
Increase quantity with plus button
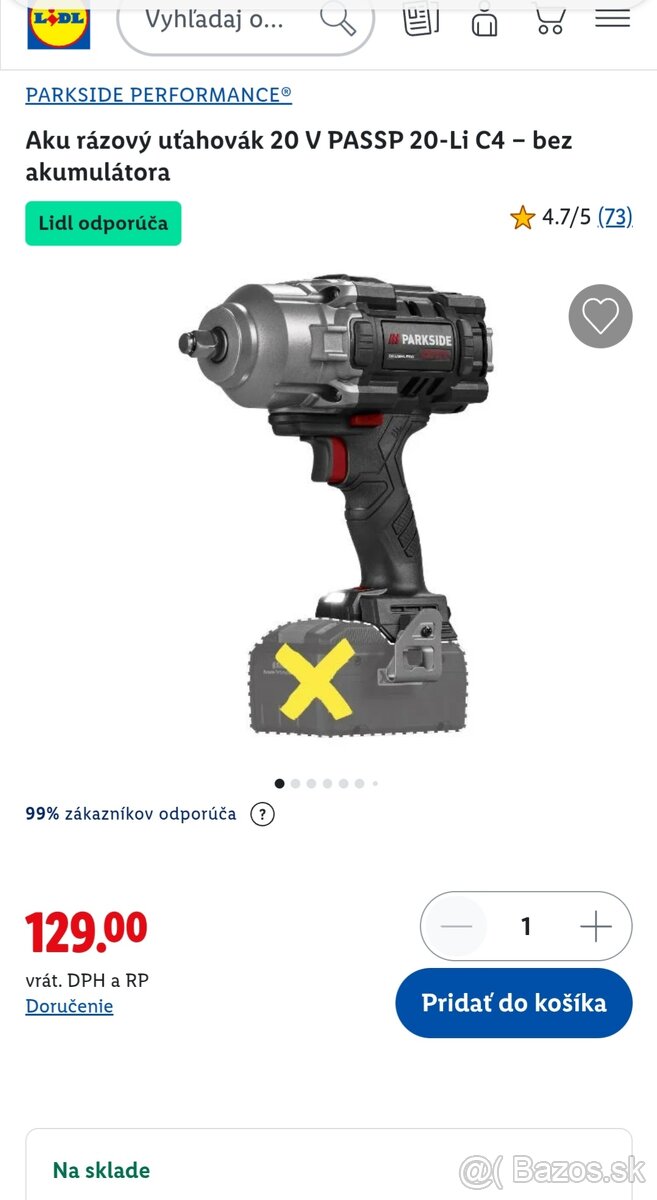595,927
